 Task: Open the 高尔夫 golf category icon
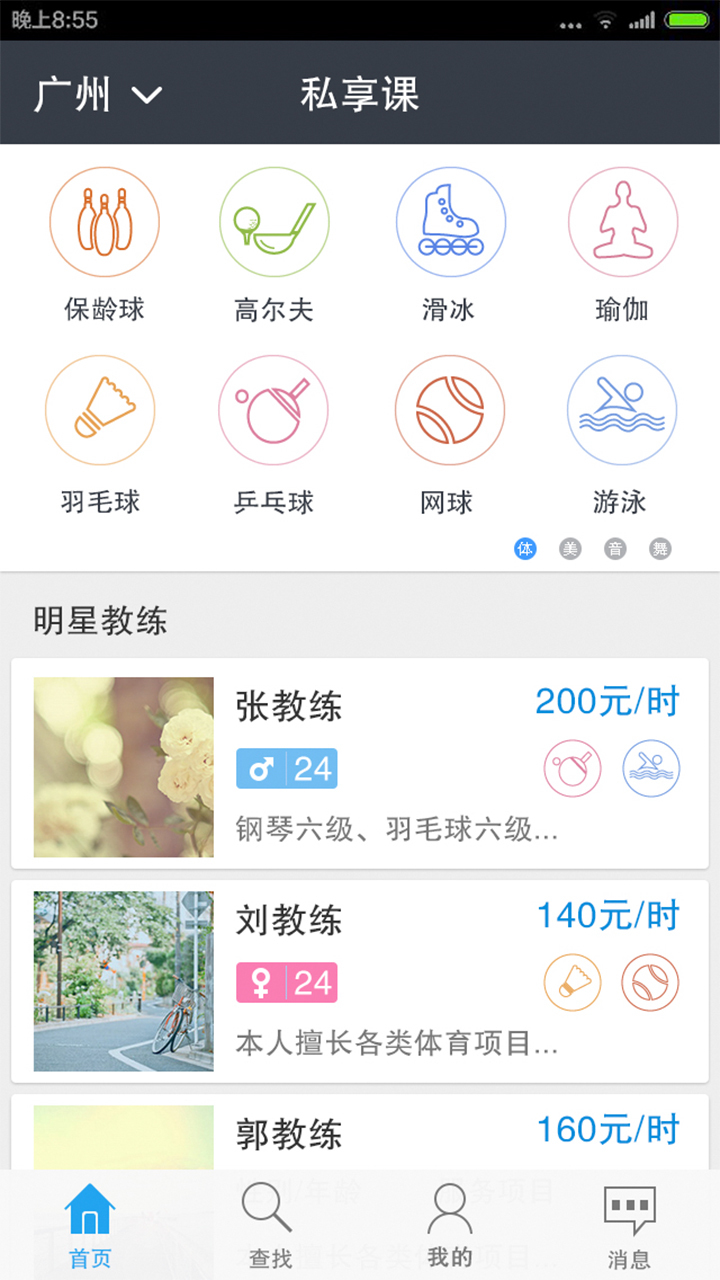click(275, 221)
